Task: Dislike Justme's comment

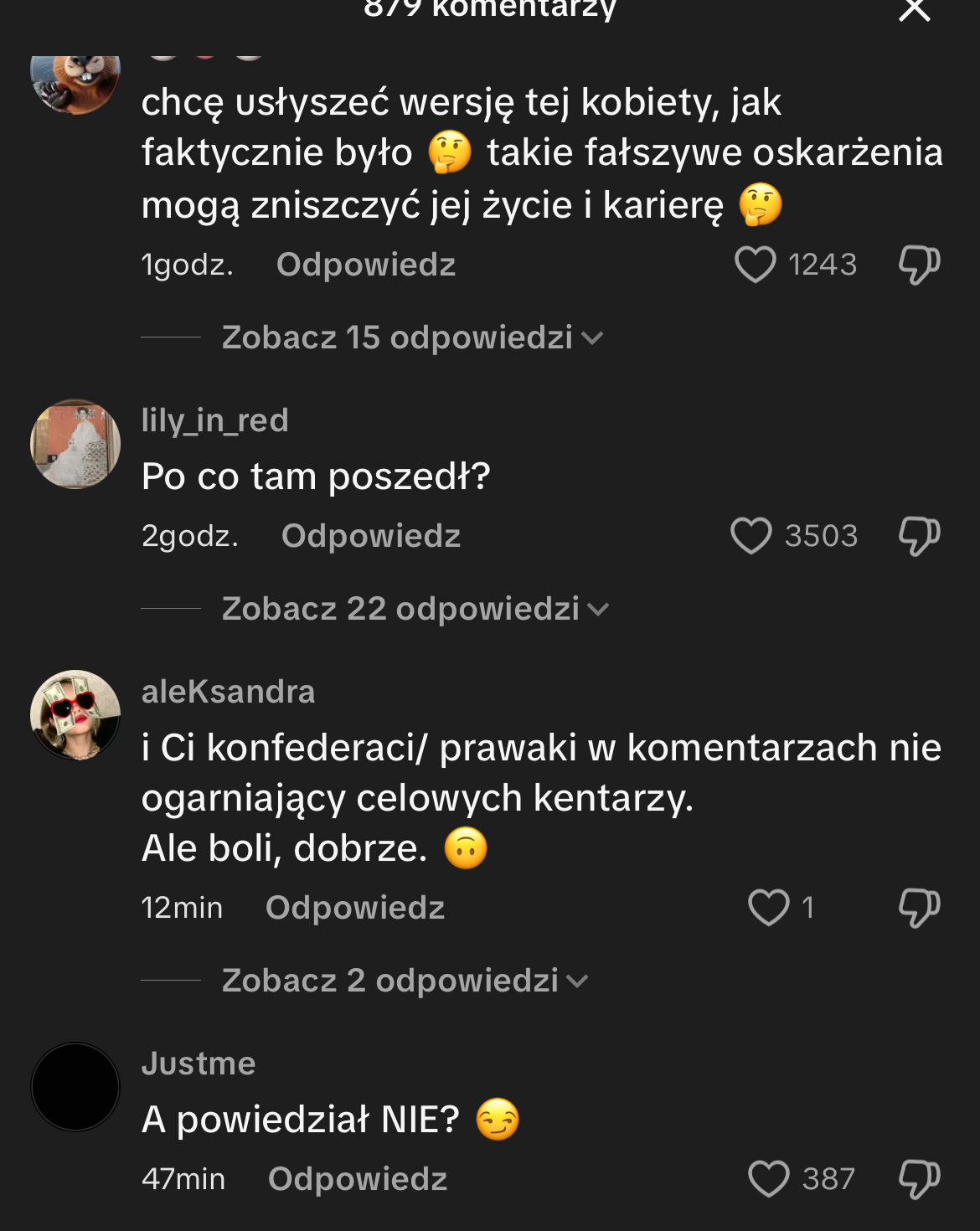Action: click(919, 1179)
